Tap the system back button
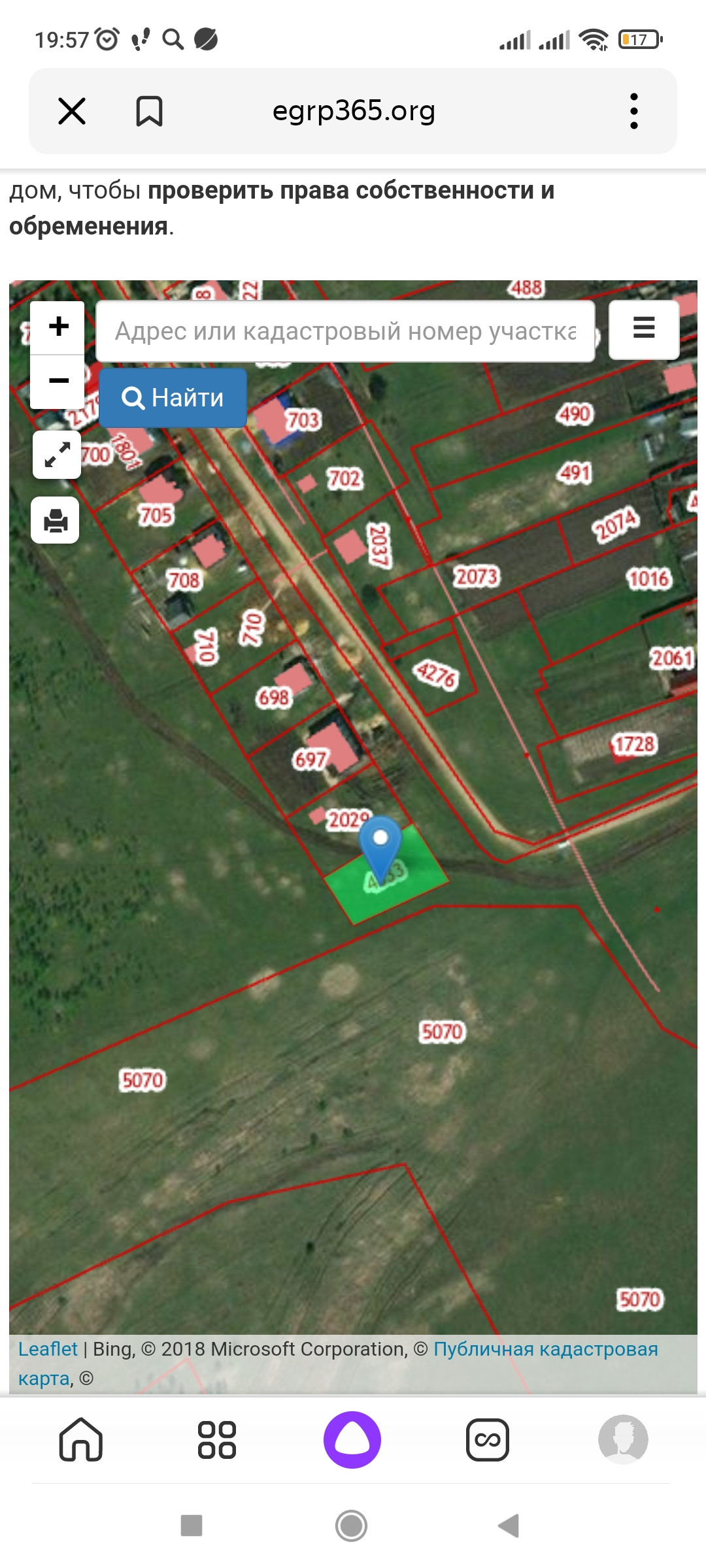This screenshot has height=1568, width=706. pos(509,1526)
